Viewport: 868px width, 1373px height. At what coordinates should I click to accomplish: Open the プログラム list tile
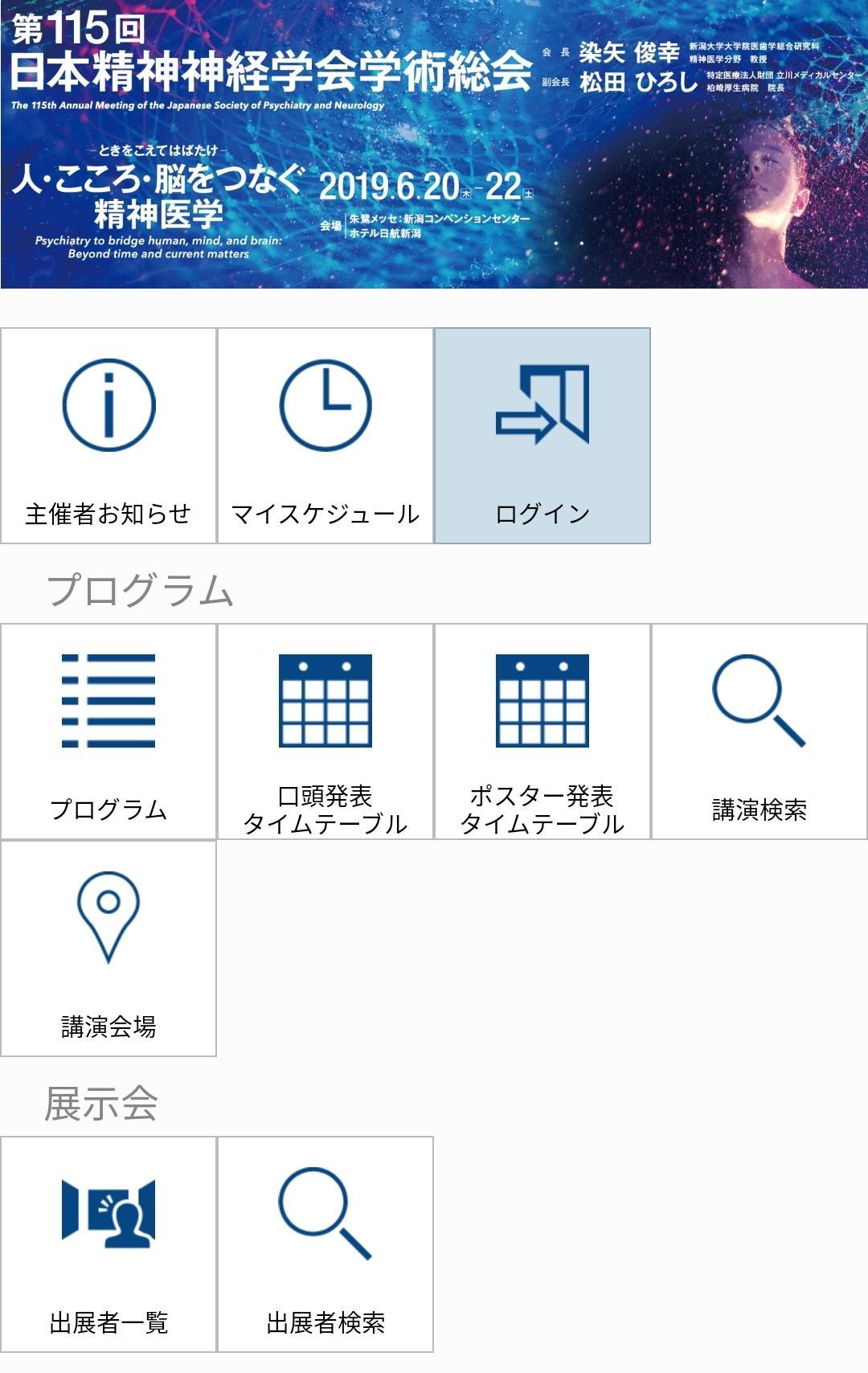[108, 732]
